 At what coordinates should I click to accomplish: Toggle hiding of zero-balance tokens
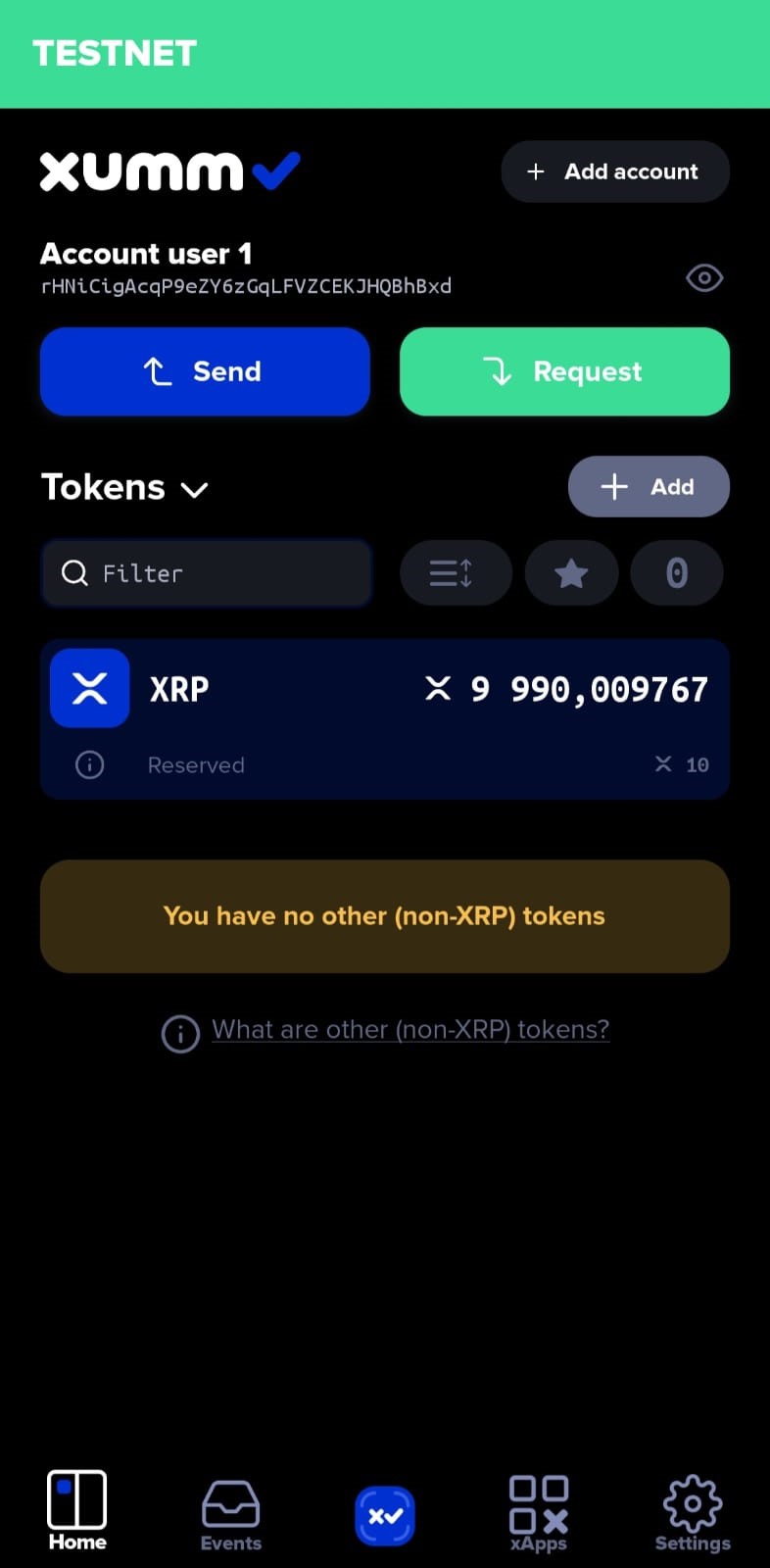point(677,573)
